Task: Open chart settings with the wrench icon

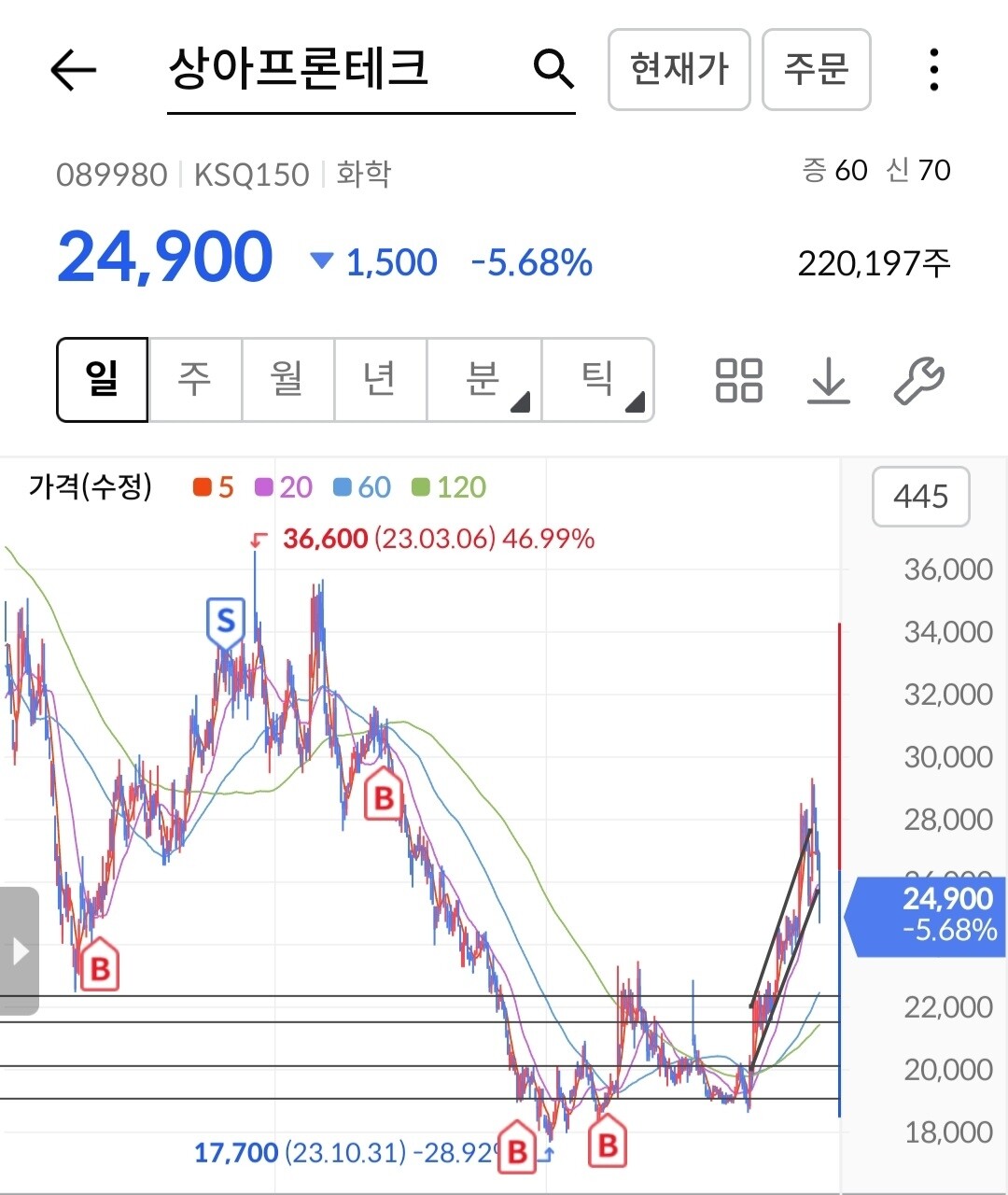Action: (919, 380)
